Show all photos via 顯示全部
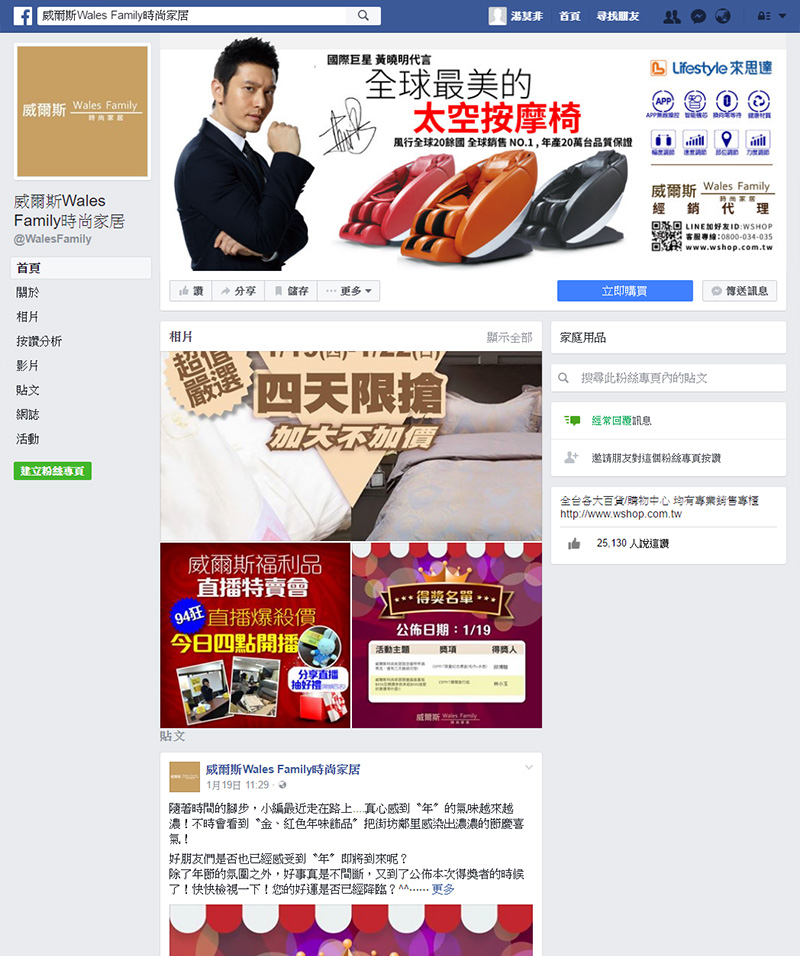Viewport: 800px width, 956px height. 509,338
